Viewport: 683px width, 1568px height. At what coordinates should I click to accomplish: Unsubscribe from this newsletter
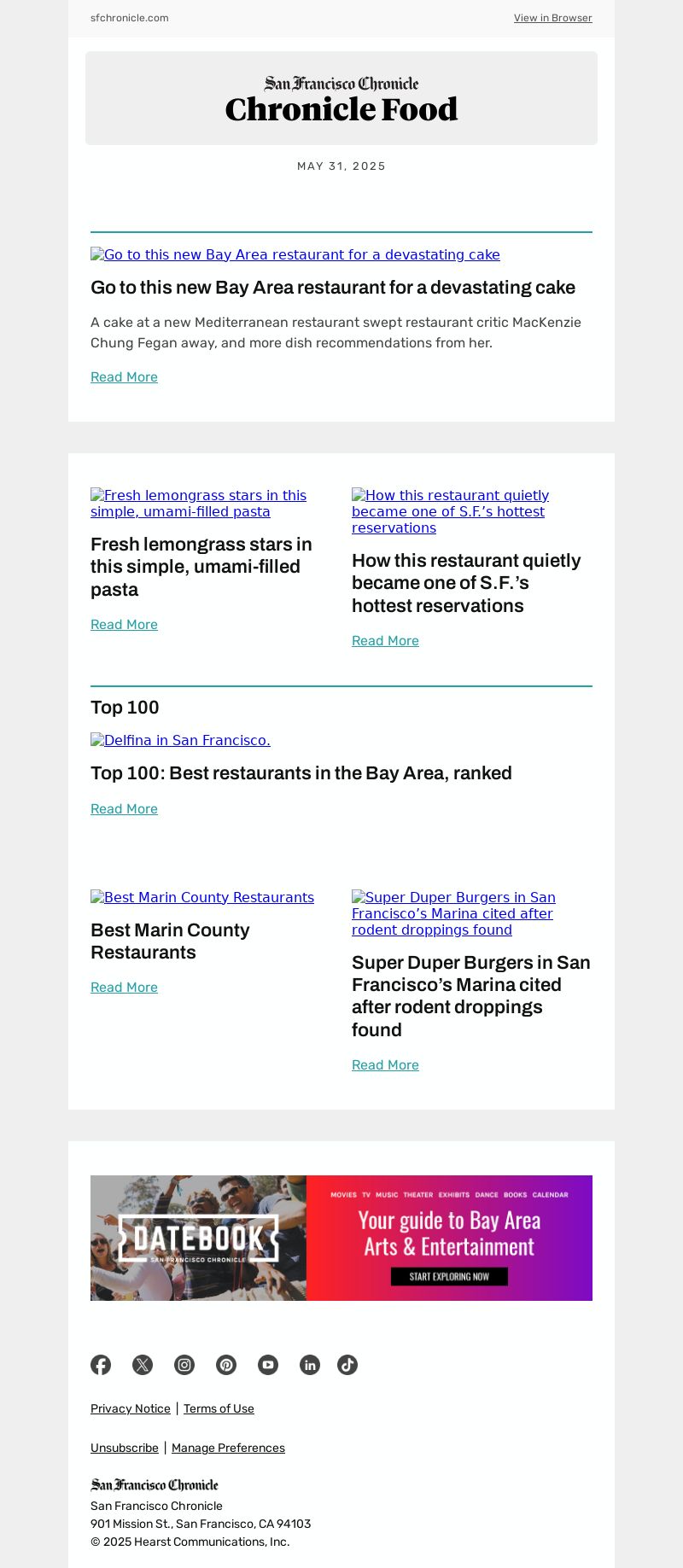(125, 1448)
